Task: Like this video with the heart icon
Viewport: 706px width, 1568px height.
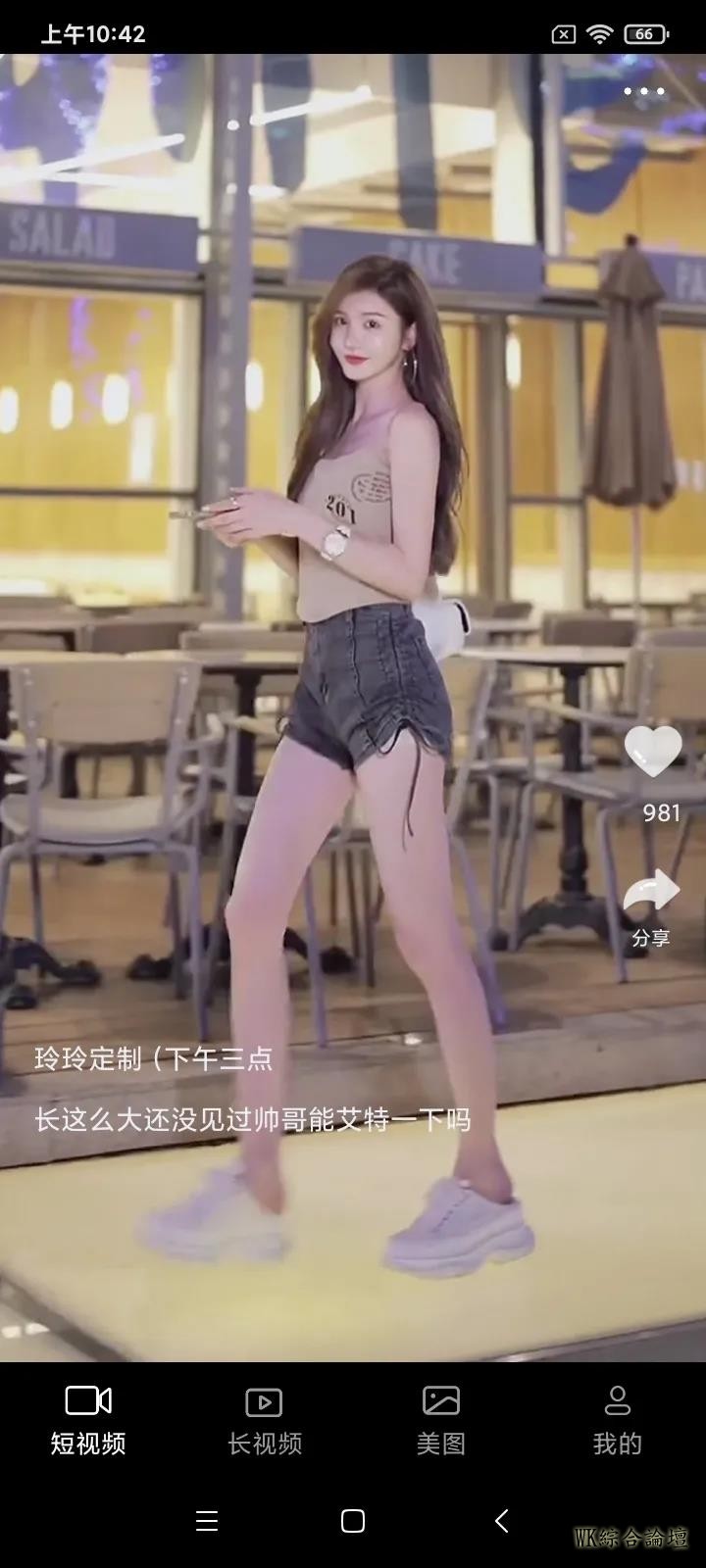Action: (x=653, y=753)
